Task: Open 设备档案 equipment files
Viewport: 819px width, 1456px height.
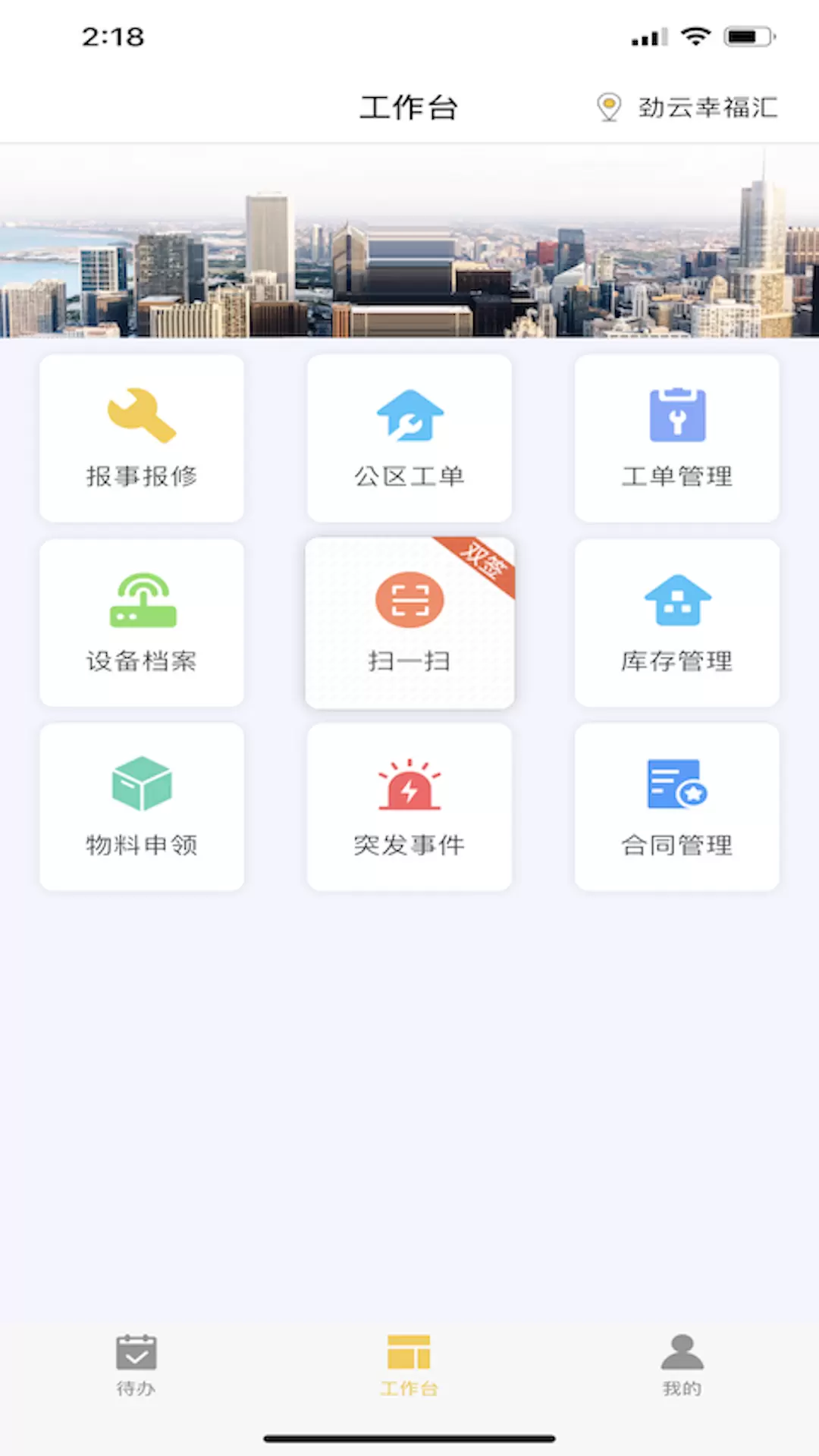Action: pos(142,623)
